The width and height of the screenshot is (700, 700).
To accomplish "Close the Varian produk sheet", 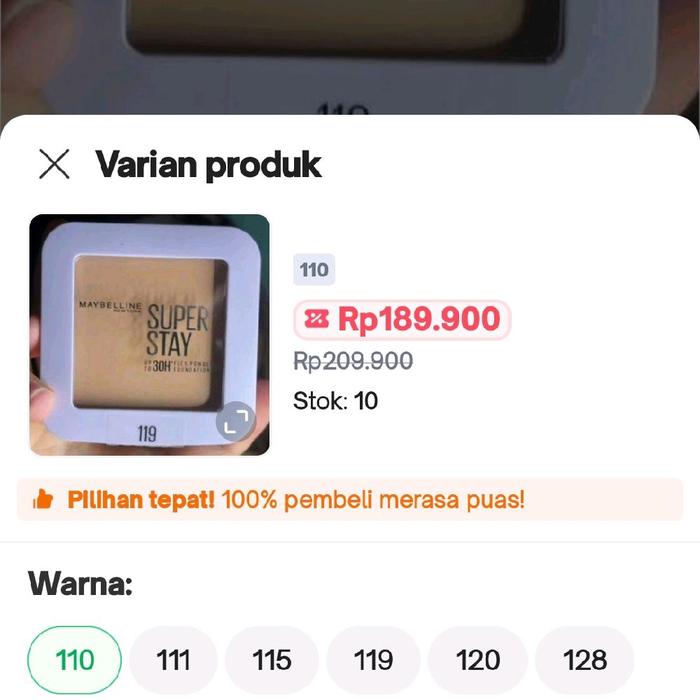I will tap(54, 164).
